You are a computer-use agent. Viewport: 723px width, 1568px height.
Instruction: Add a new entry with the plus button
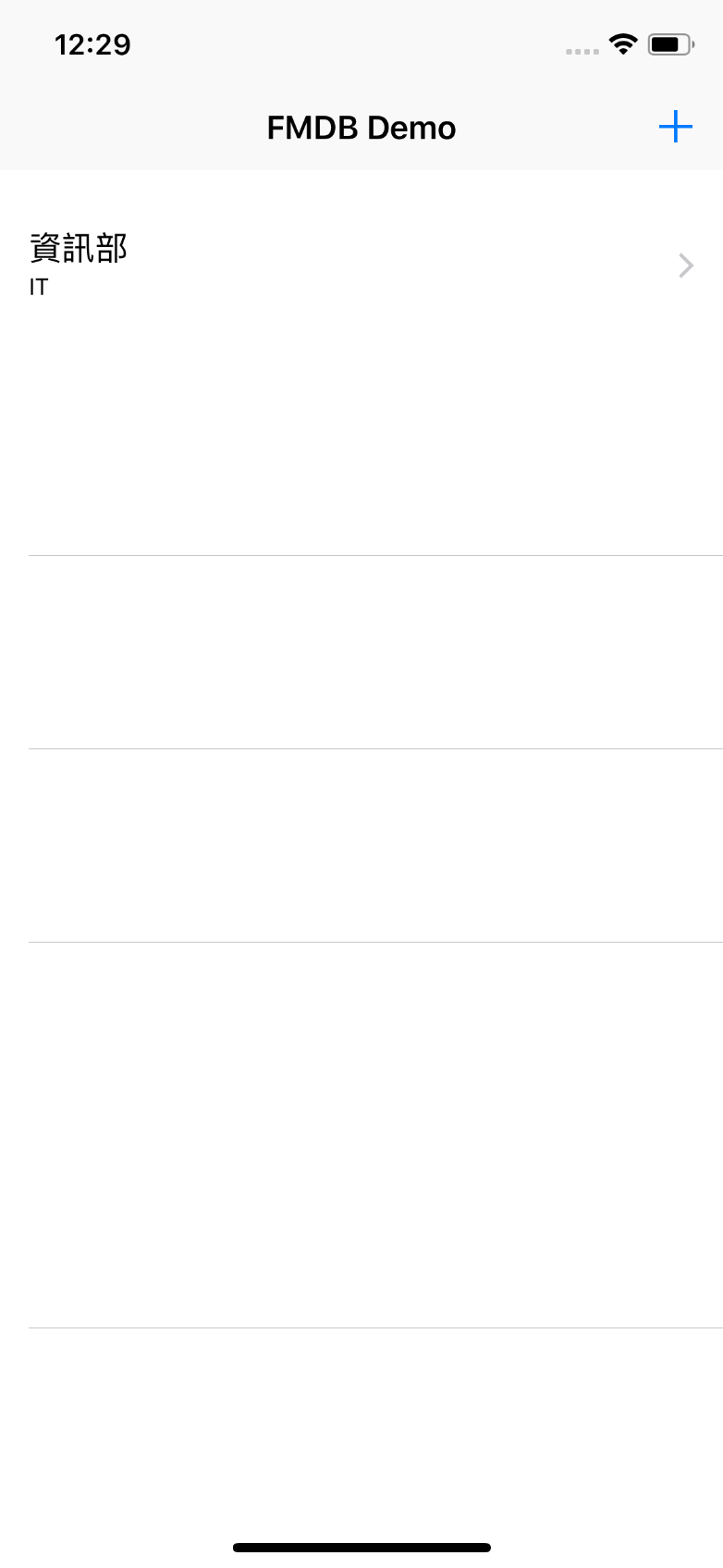pos(676,127)
